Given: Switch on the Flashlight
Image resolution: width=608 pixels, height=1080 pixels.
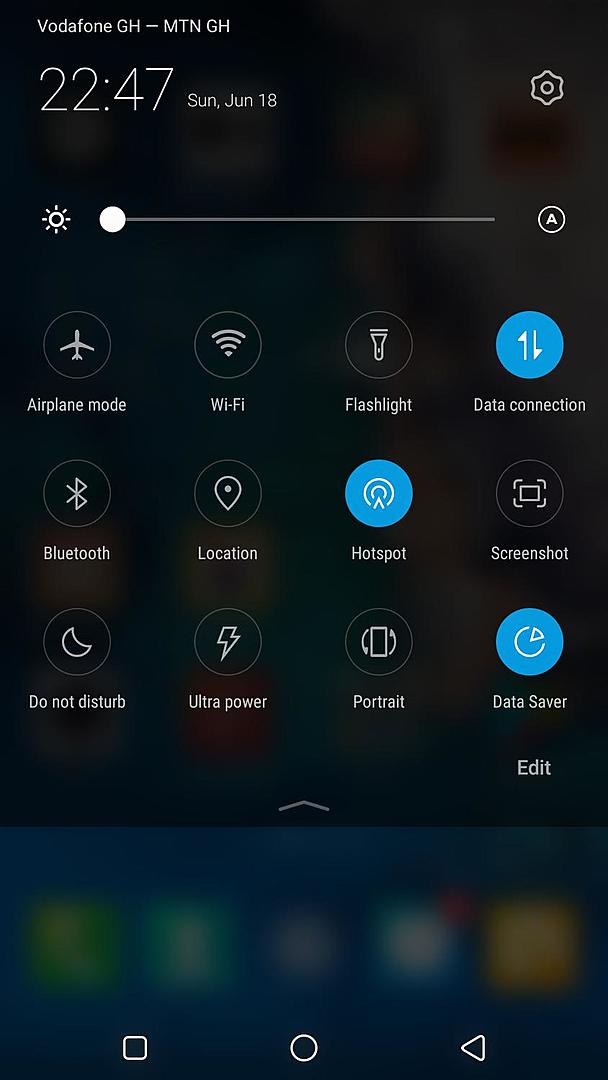Looking at the screenshot, I should coord(379,344).
